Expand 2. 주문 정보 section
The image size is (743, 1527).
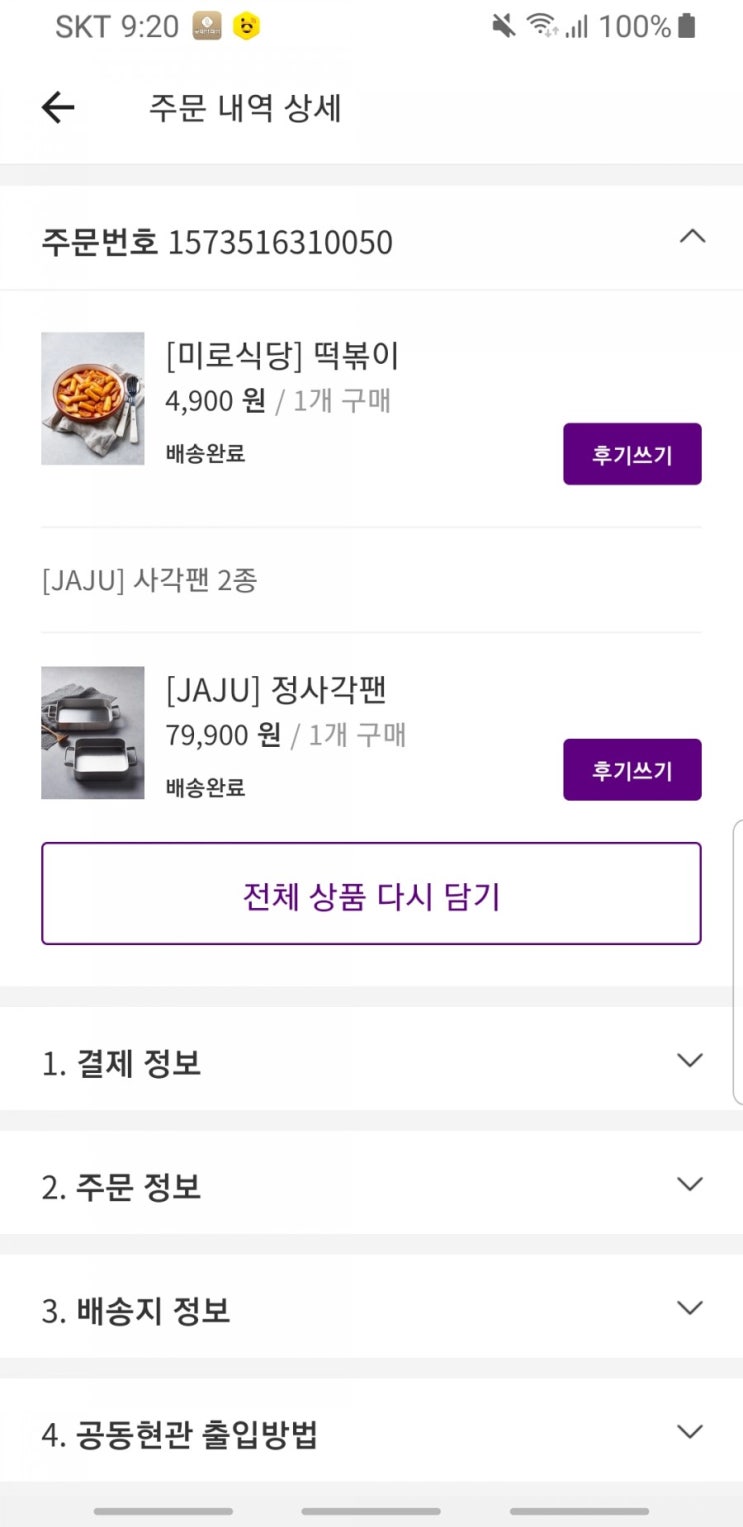point(689,1185)
